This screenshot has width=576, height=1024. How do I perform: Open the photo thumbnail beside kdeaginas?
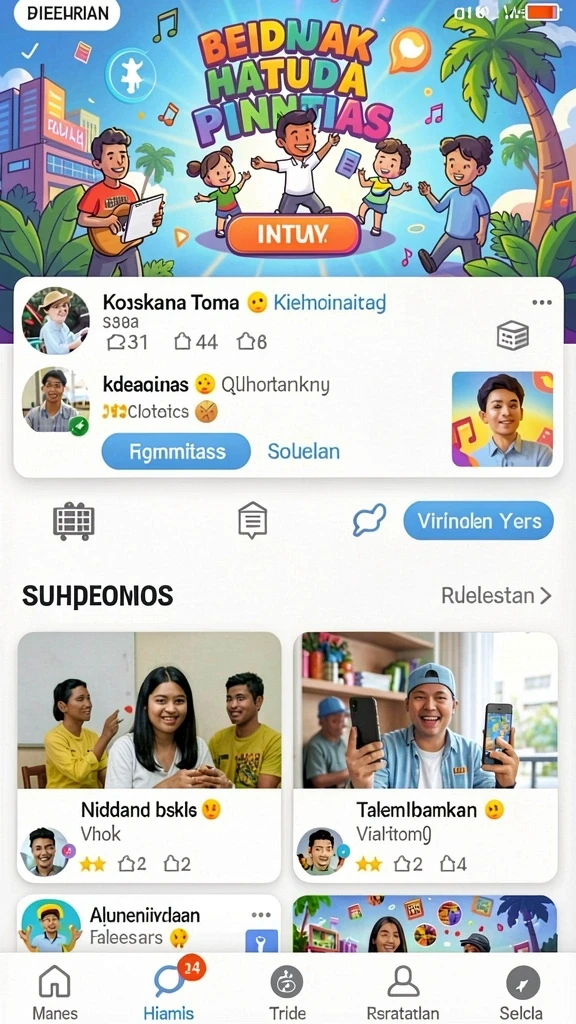502,419
